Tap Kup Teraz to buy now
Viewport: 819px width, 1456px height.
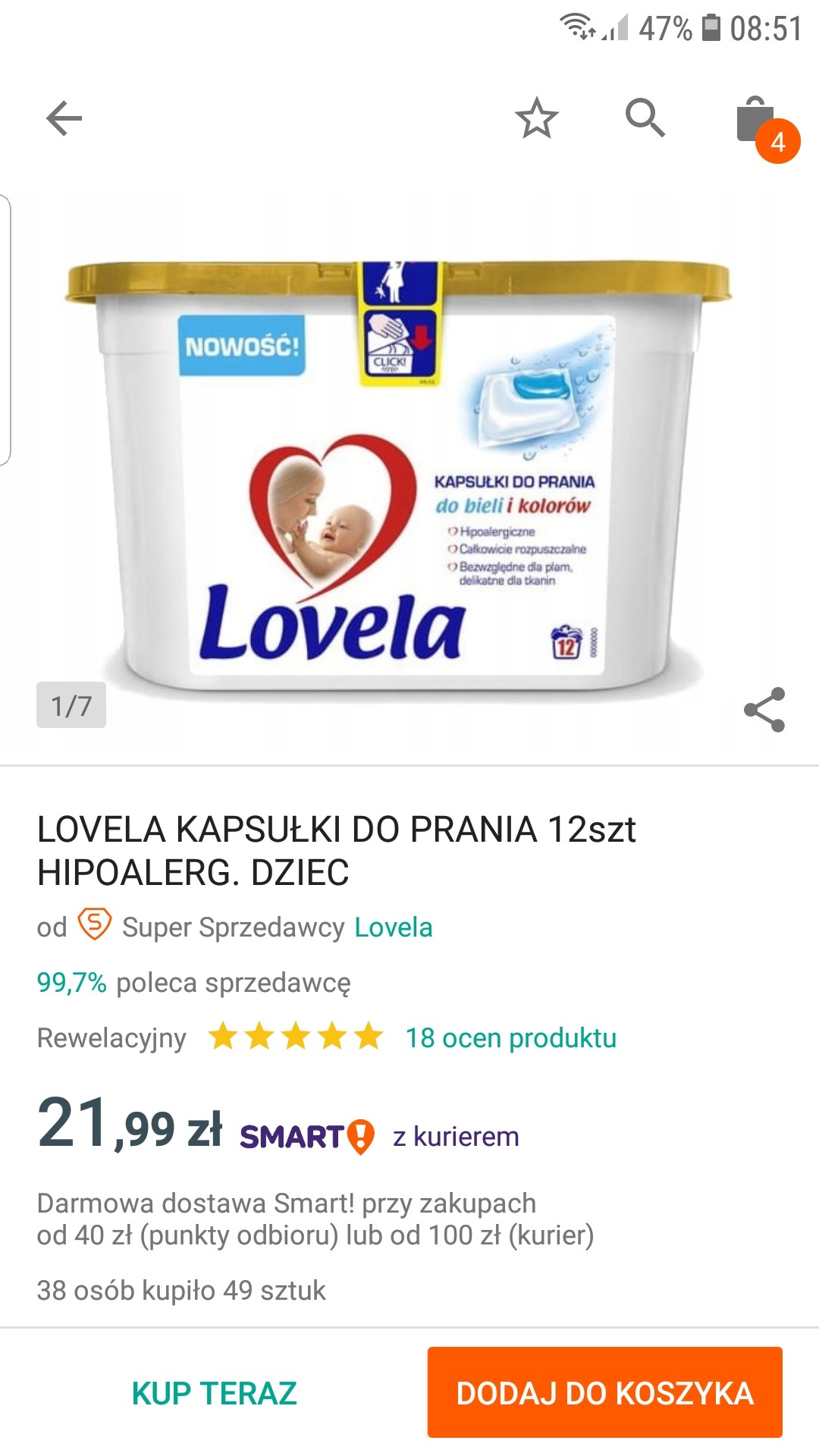point(214,1393)
